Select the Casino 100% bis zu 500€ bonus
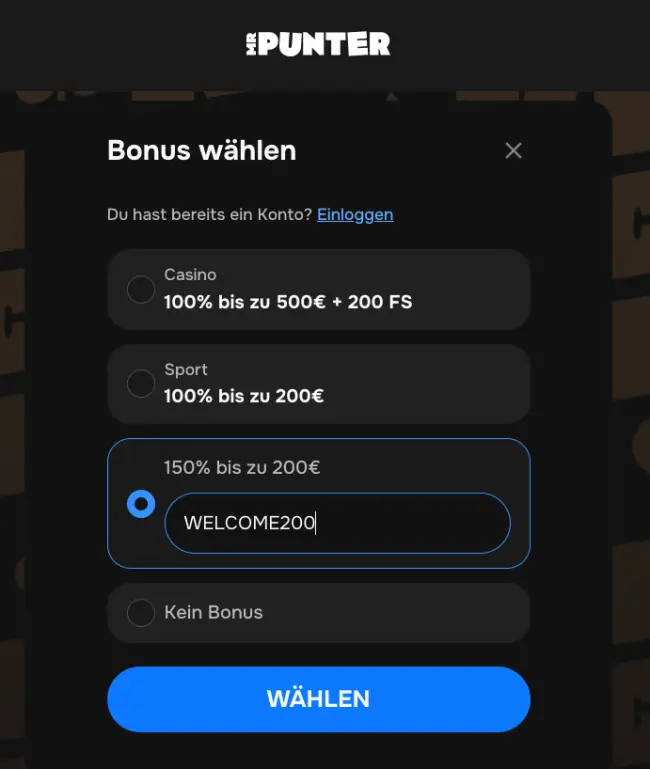This screenshot has height=769, width=650. (x=141, y=290)
